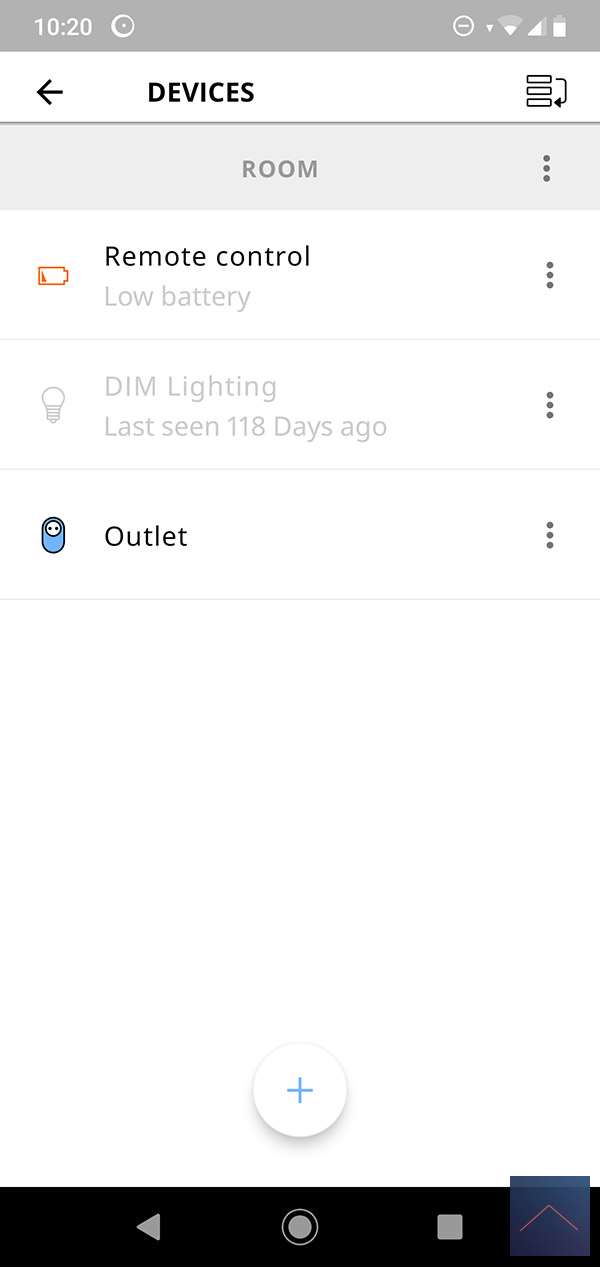This screenshot has height=1267, width=600.
Task: Open options menu for Outlet
Action: (x=549, y=536)
